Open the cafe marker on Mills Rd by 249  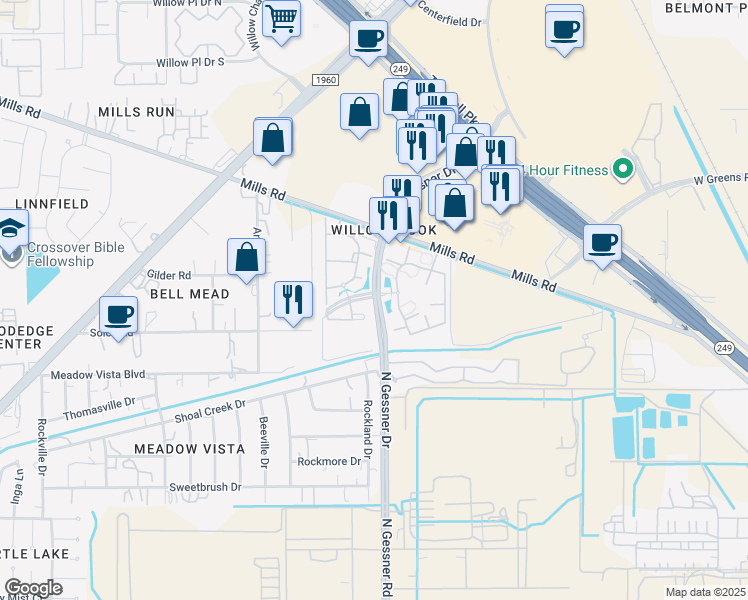pyautogui.click(x=602, y=243)
